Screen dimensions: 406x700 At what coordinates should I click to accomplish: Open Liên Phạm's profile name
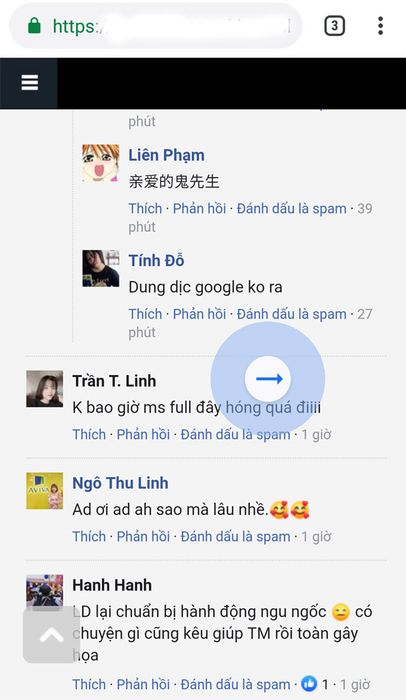point(167,155)
